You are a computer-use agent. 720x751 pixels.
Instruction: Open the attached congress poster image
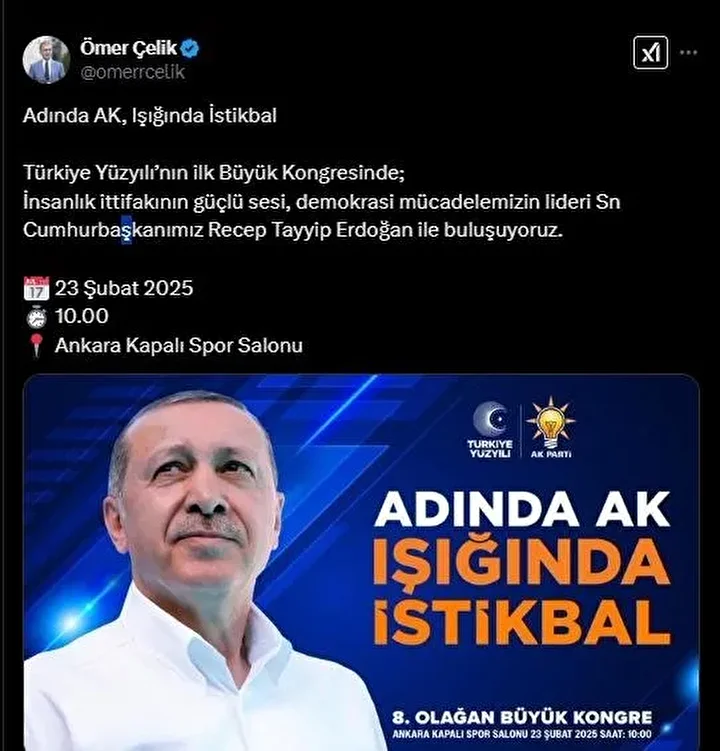click(360, 560)
